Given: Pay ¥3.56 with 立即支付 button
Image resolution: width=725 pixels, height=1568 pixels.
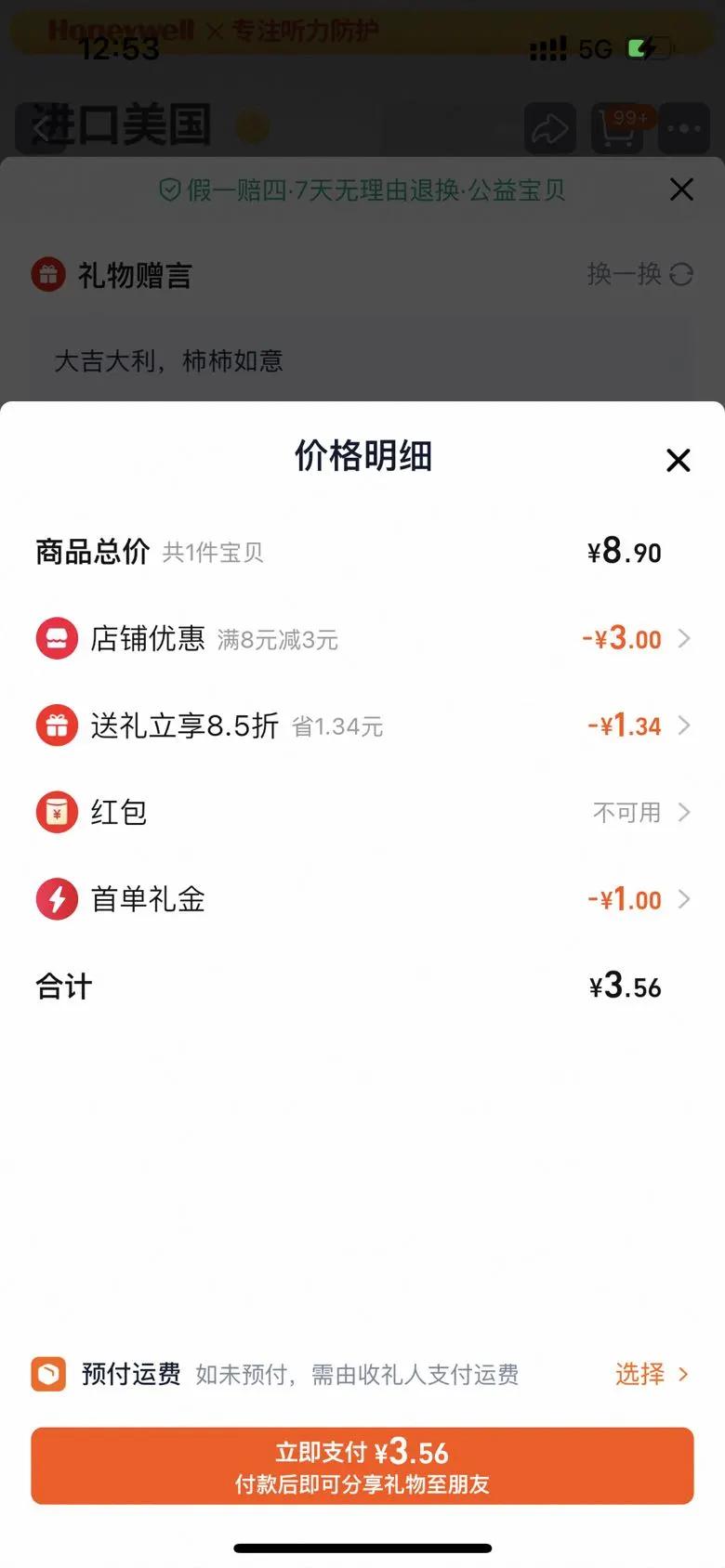Looking at the screenshot, I should (362, 1466).
